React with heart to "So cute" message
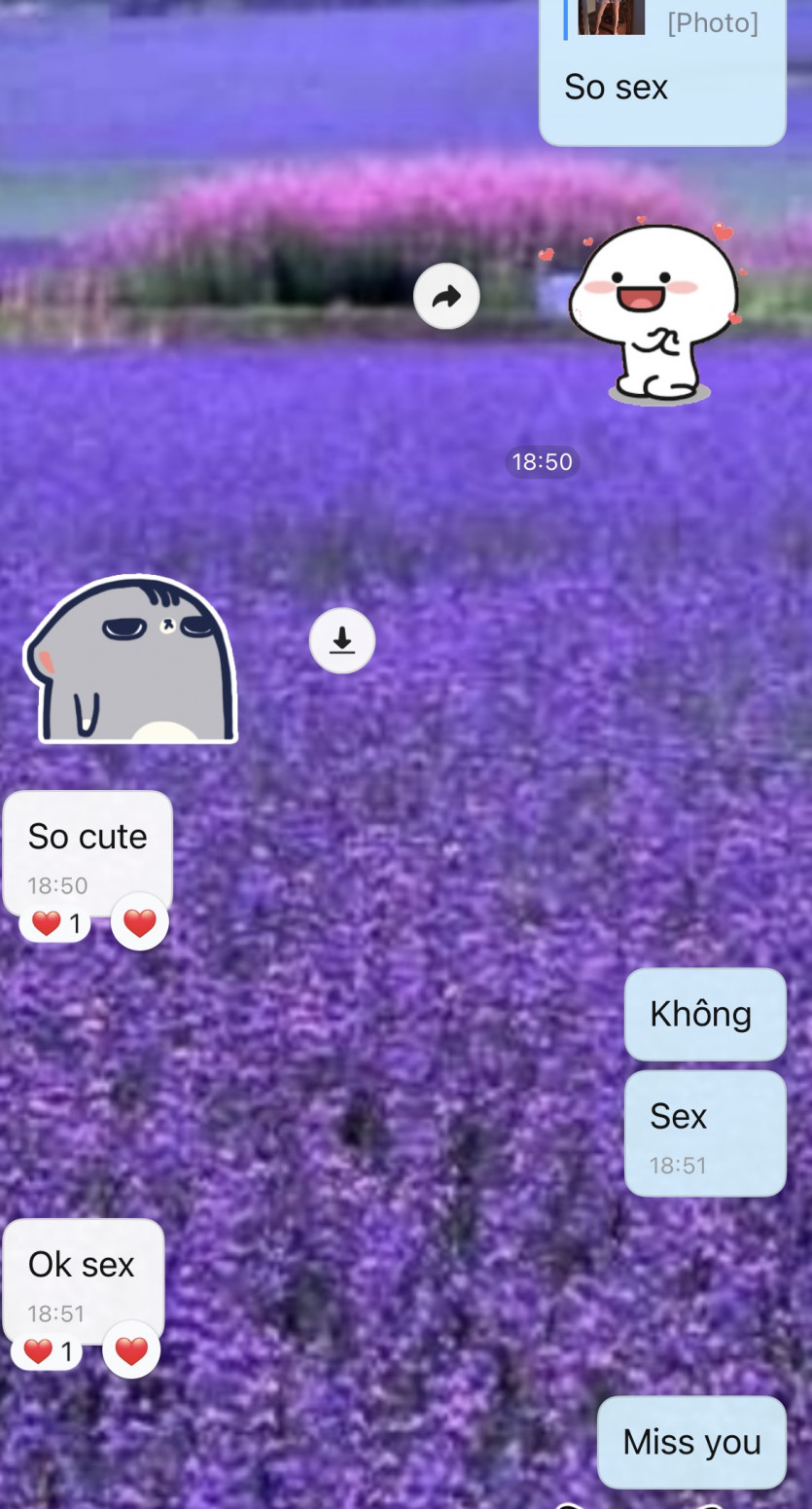 140,922
